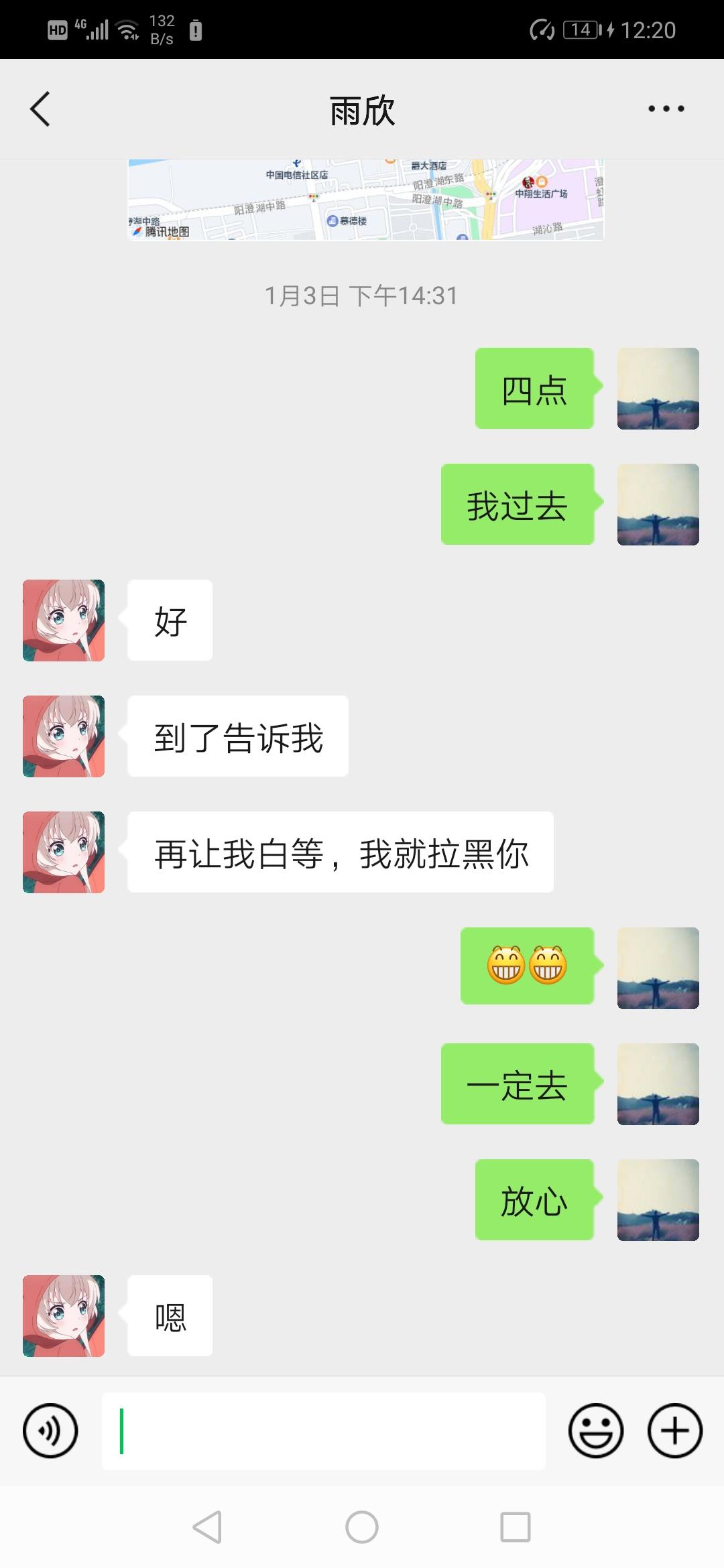724x1568 pixels.
Task: Tap my avatar beside the 四点 message
Action: 658,389
